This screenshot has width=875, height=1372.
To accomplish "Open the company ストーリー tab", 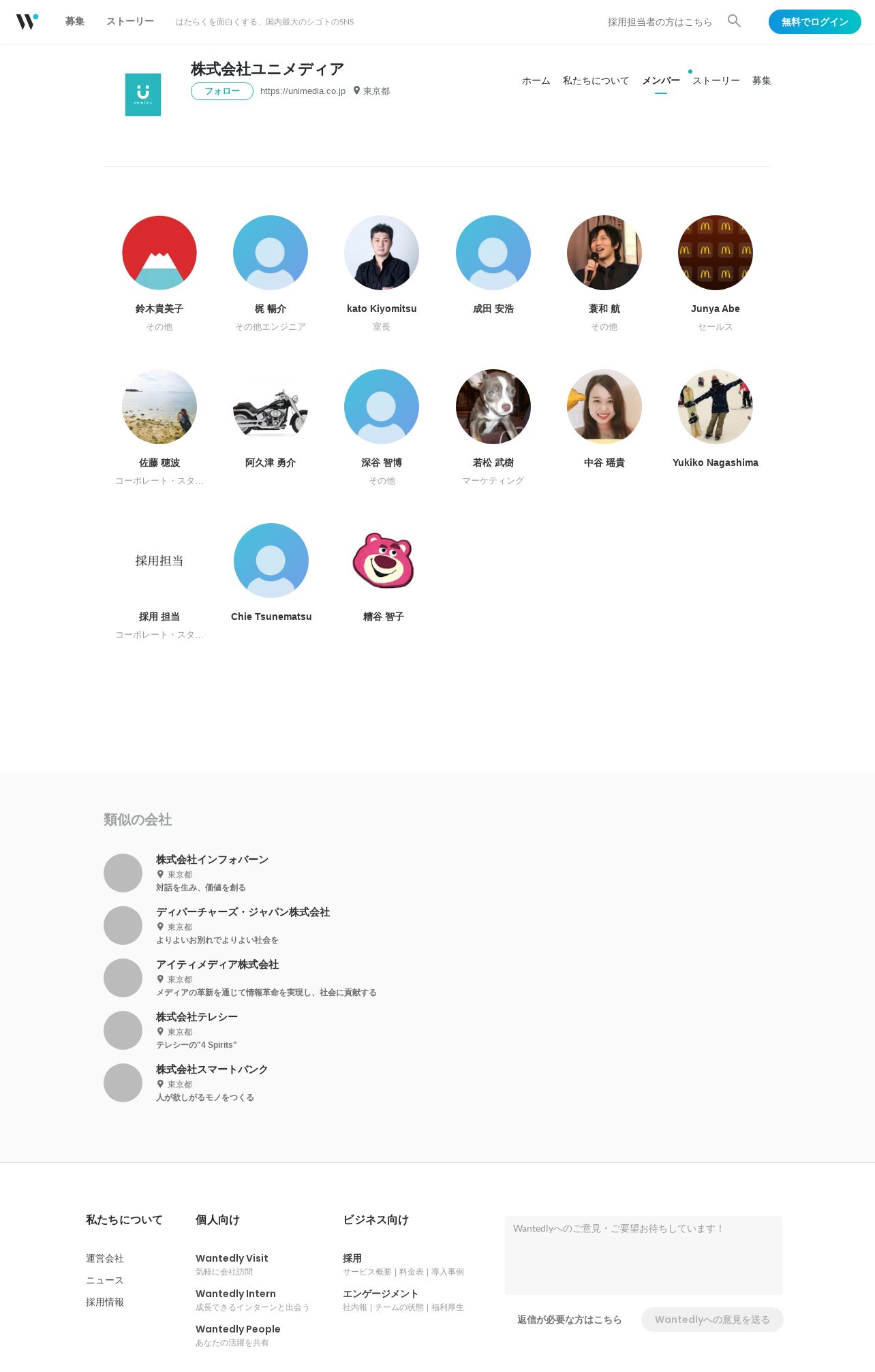I will 716,80.
